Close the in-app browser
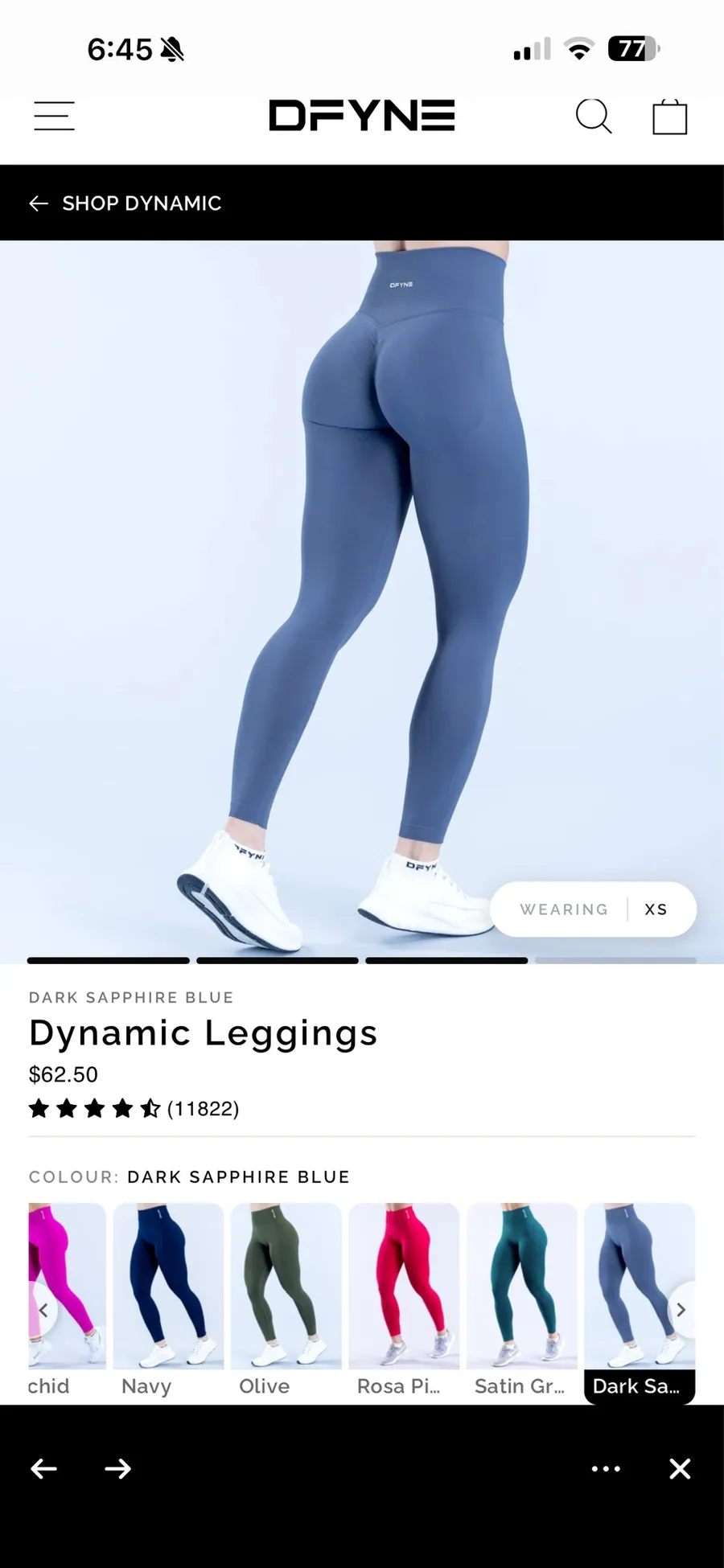Screen dimensions: 724x1568 pos(680,1469)
